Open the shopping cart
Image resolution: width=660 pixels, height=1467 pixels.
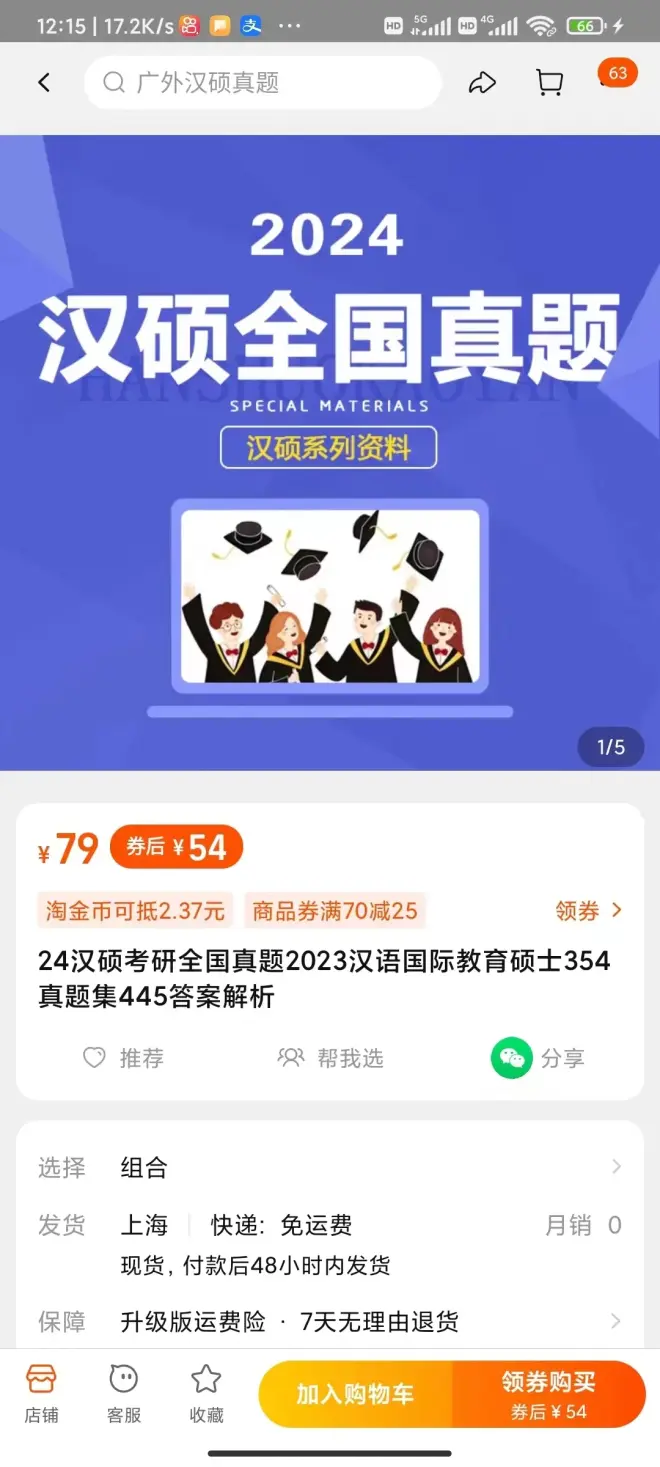pyautogui.click(x=549, y=83)
